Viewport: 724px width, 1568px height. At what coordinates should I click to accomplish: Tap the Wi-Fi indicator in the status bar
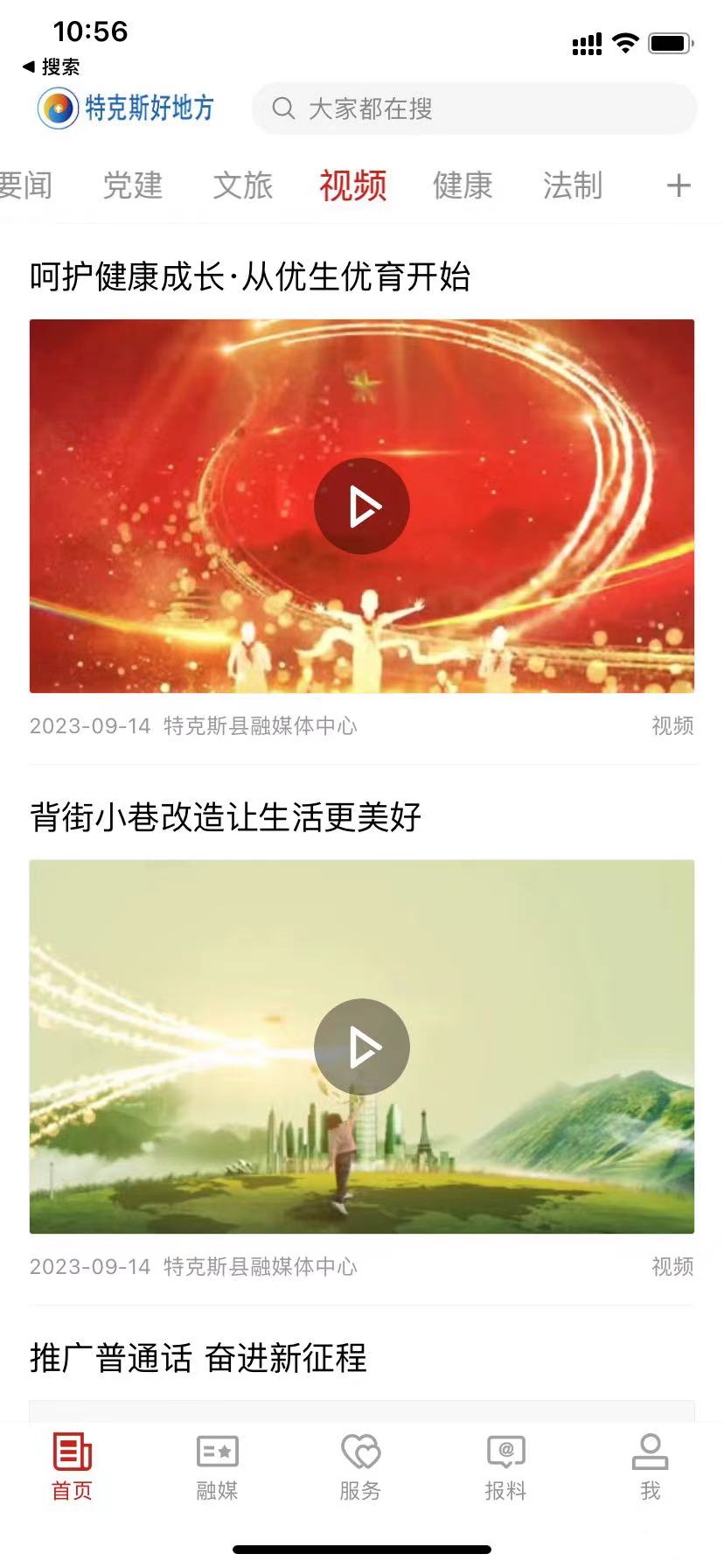coord(624,41)
